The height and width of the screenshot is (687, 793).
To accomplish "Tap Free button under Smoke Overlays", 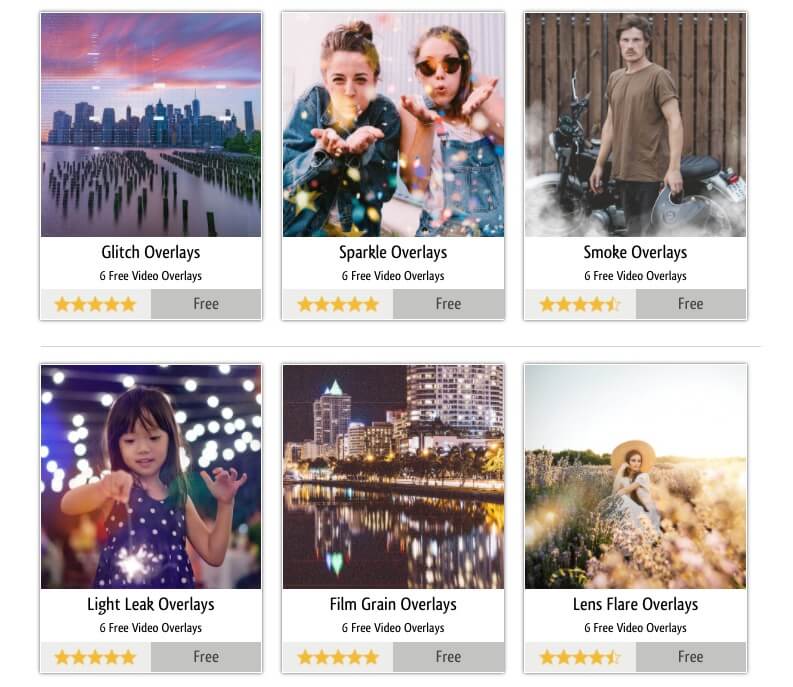I will (x=690, y=304).
